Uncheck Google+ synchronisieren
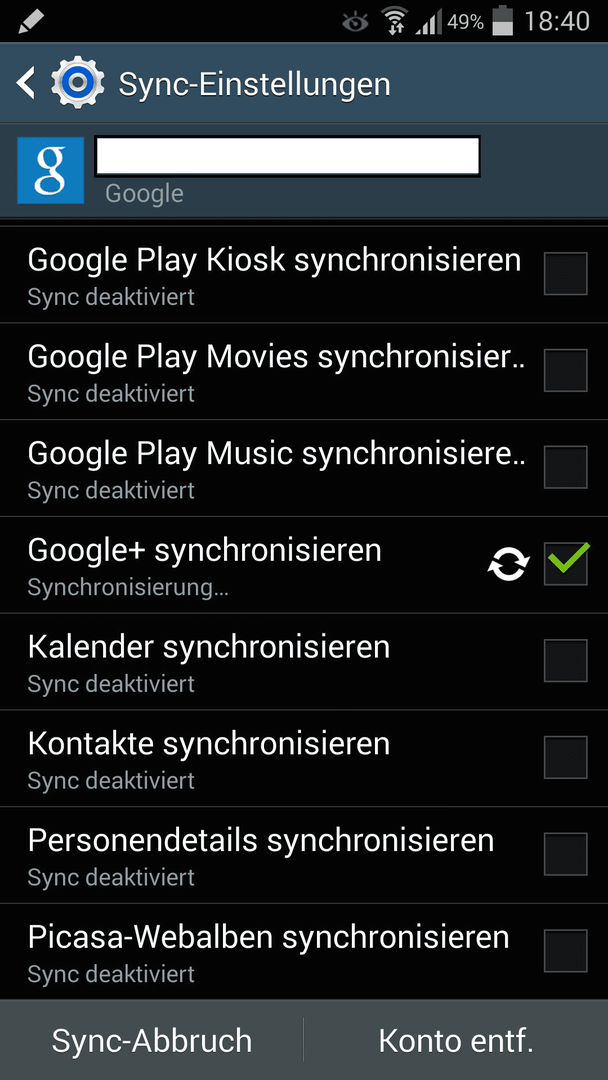This screenshot has height=1080, width=608. [x=567, y=563]
